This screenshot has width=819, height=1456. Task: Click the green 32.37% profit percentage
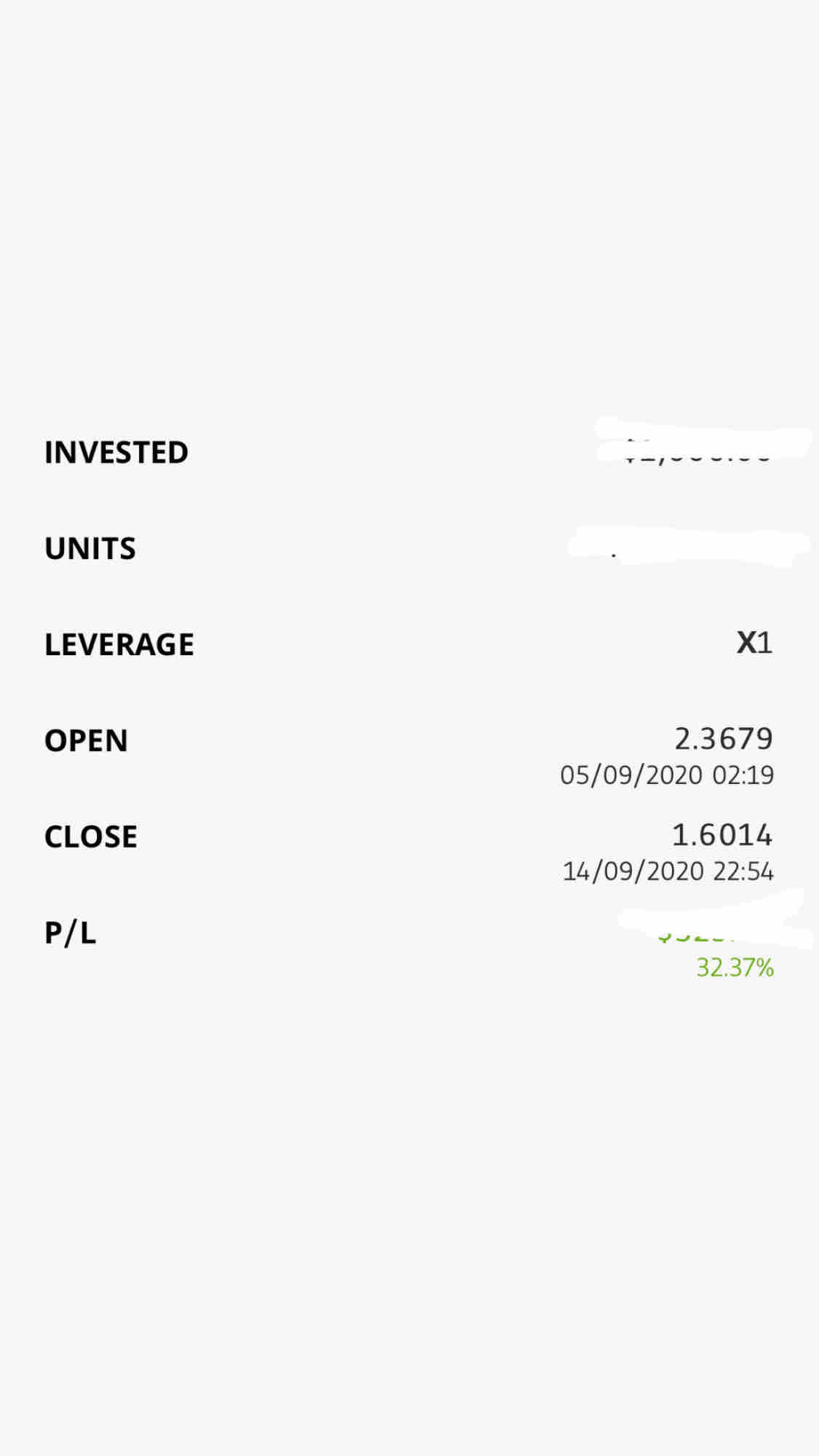pyautogui.click(x=735, y=968)
